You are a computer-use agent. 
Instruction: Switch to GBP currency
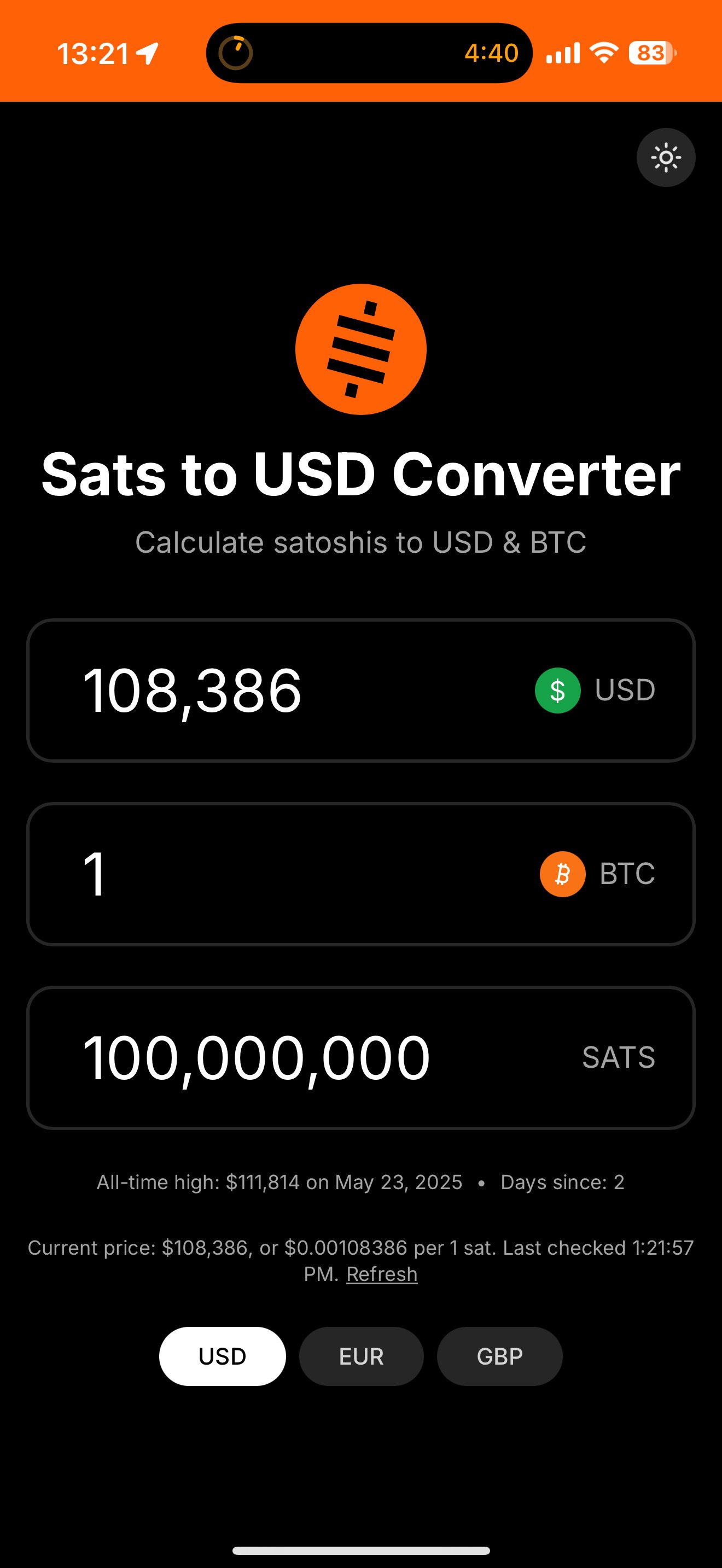tap(500, 1357)
